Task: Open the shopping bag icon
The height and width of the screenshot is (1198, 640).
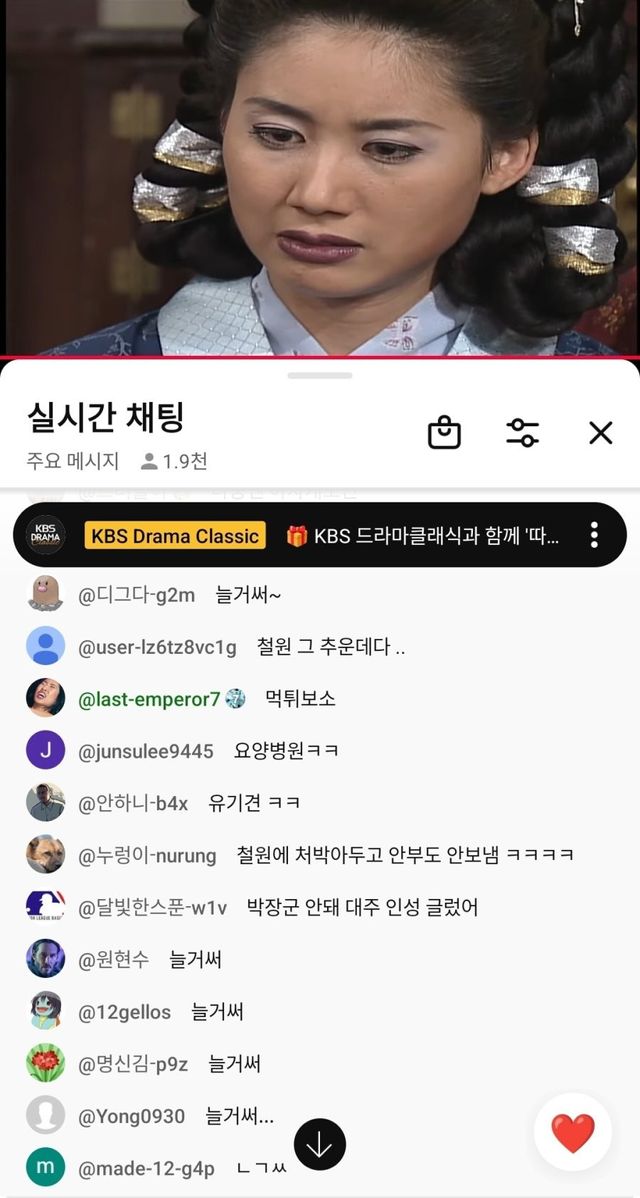Action: [444, 432]
